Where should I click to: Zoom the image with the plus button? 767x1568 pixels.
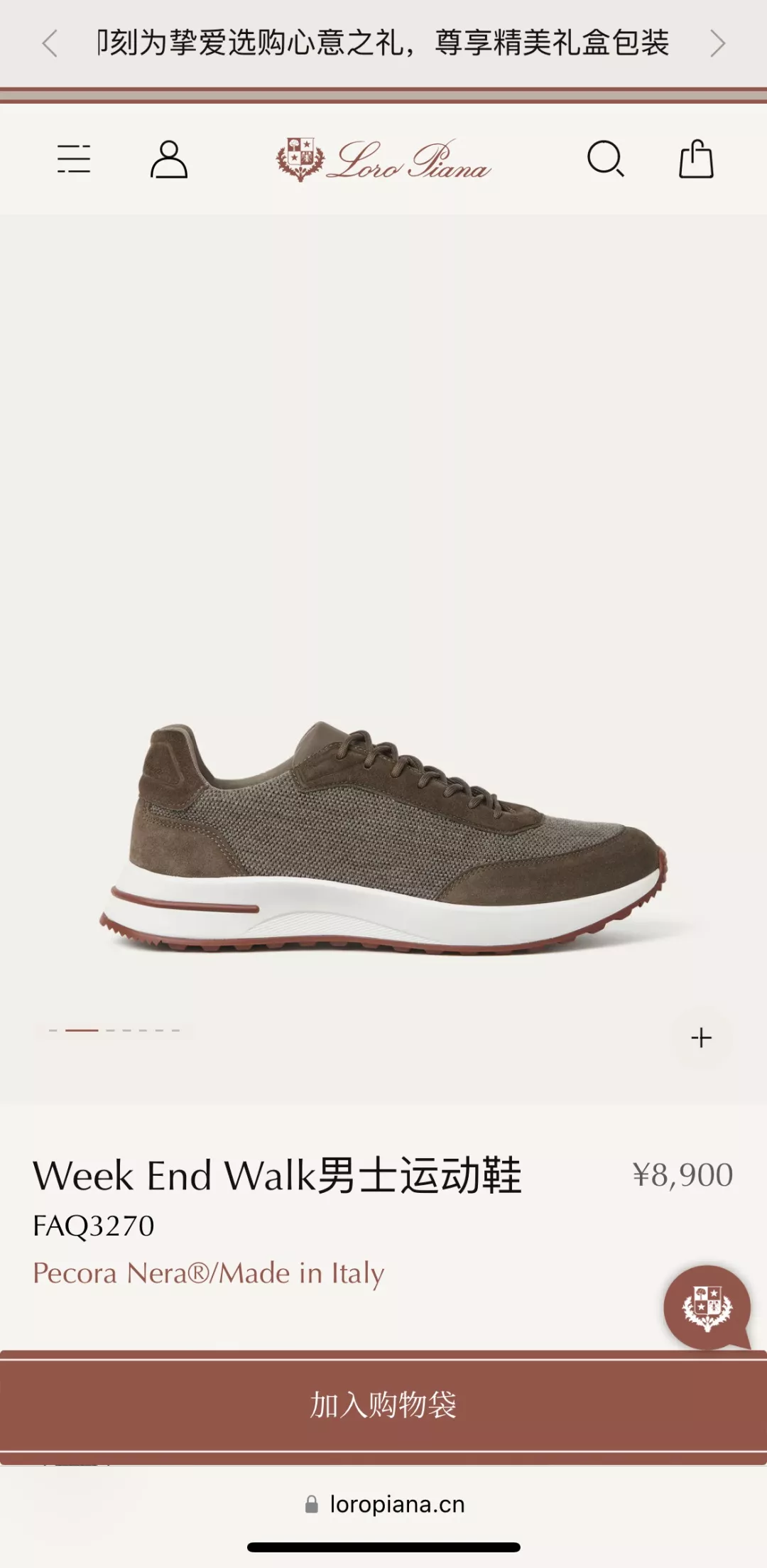pos(701,1037)
